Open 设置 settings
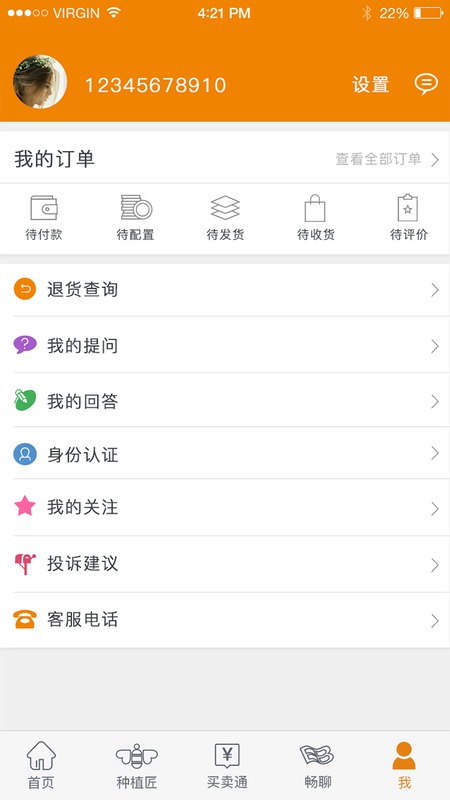The height and width of the screenshot is (800, 450). (371, 85)
